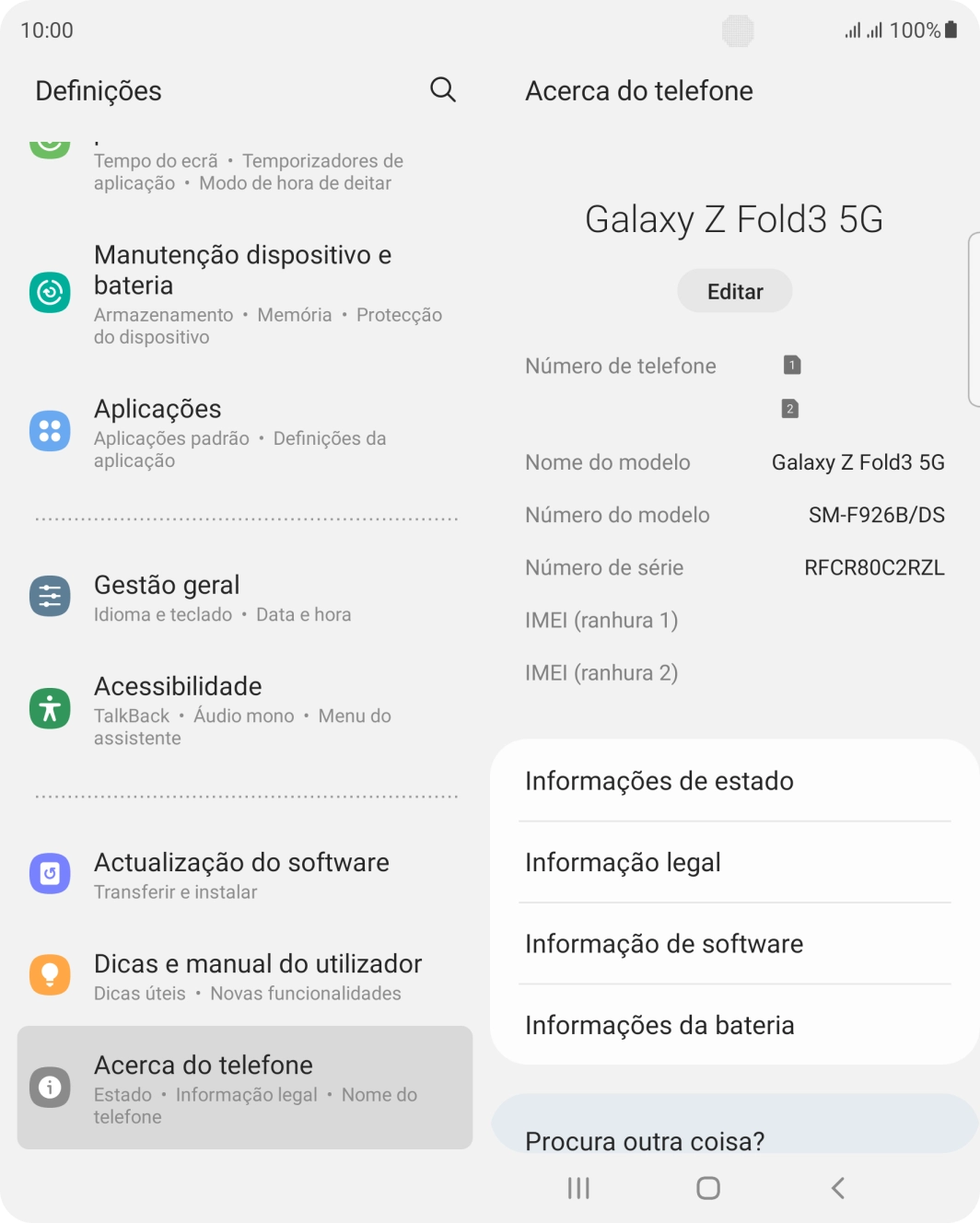Click the Acerca do telefone info icon
The width and height of the screenshot is (980, 1223).
pyautogui.click(x=51, y=1087)
